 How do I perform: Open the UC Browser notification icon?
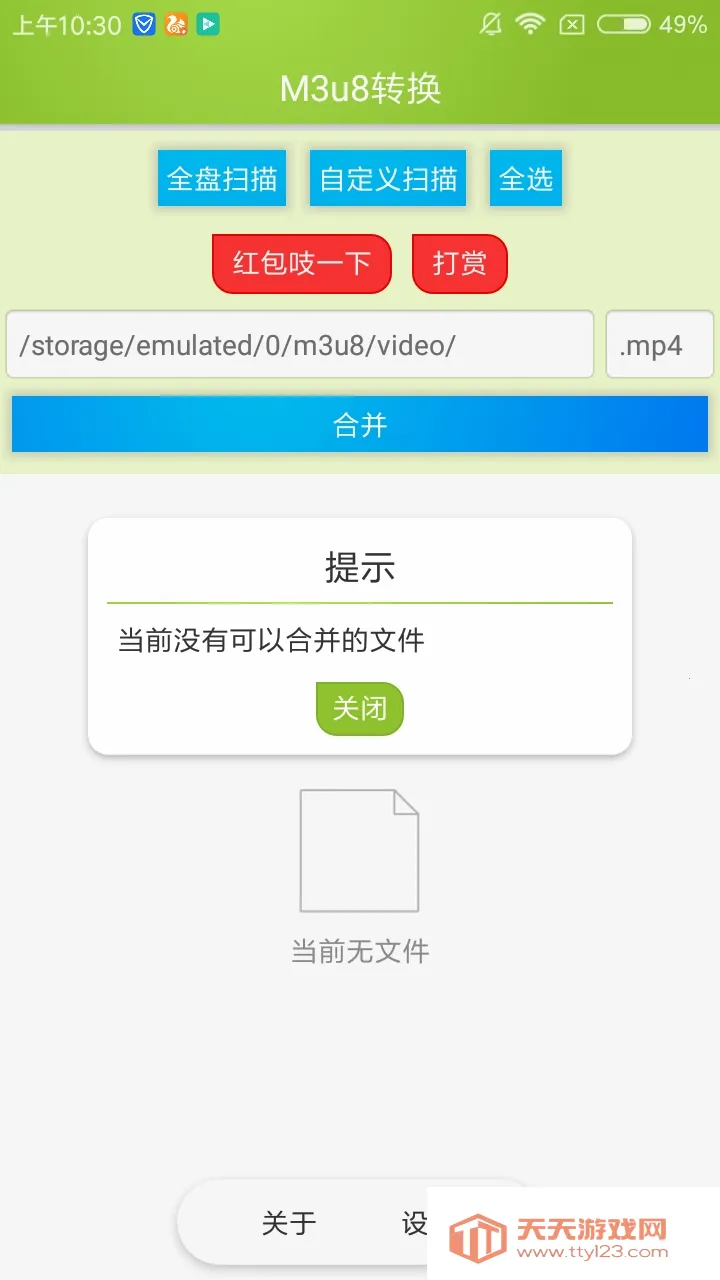click(175, 23)
